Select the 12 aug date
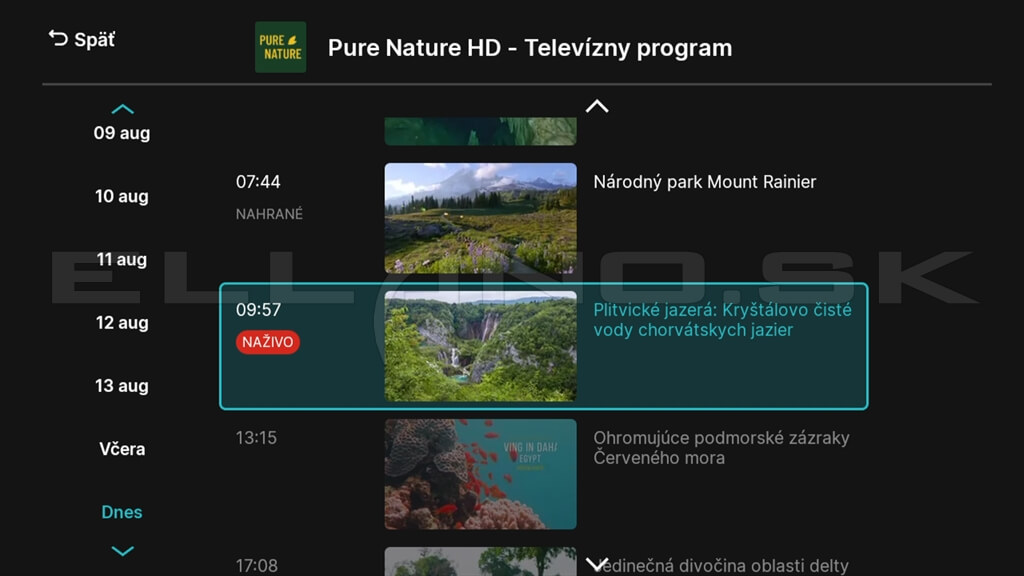1024x576 pixels. (122, 322)
